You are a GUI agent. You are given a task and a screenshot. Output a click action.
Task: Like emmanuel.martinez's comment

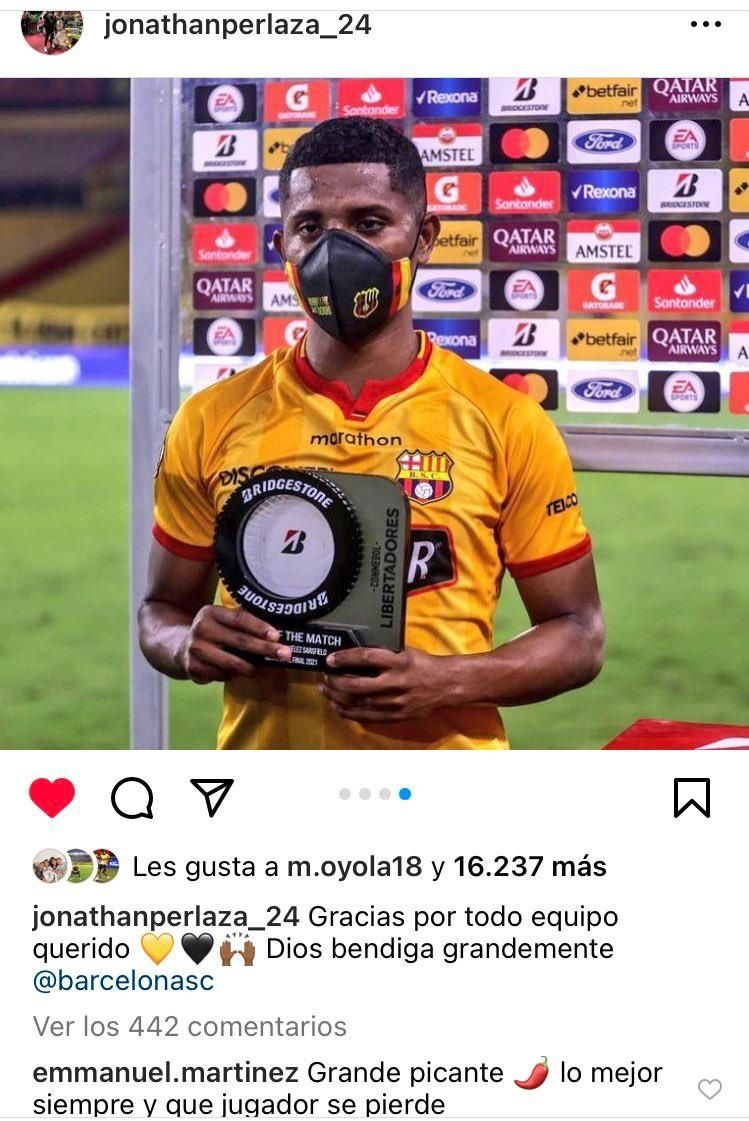click(709, 1089)
